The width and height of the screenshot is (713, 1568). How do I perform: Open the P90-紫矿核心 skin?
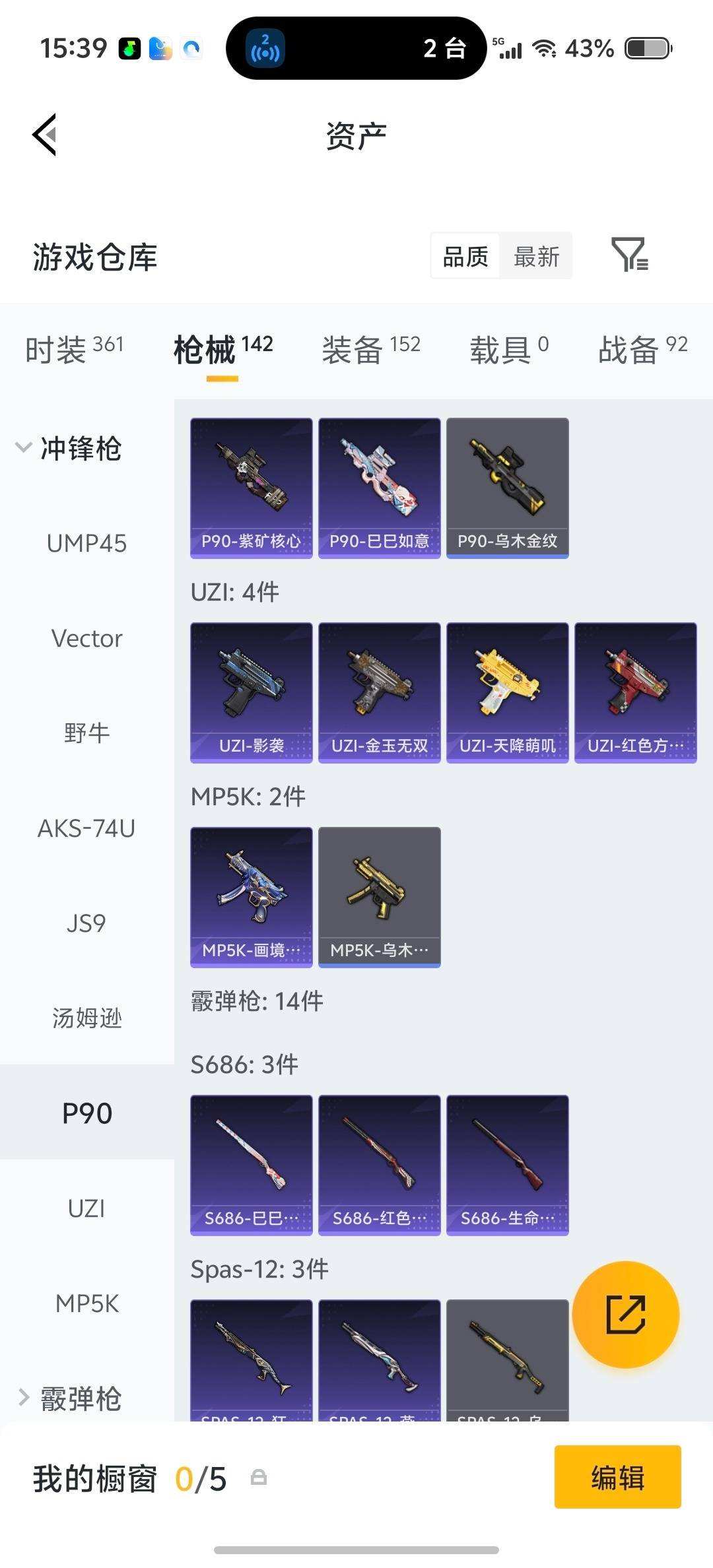tap(251, 488)
